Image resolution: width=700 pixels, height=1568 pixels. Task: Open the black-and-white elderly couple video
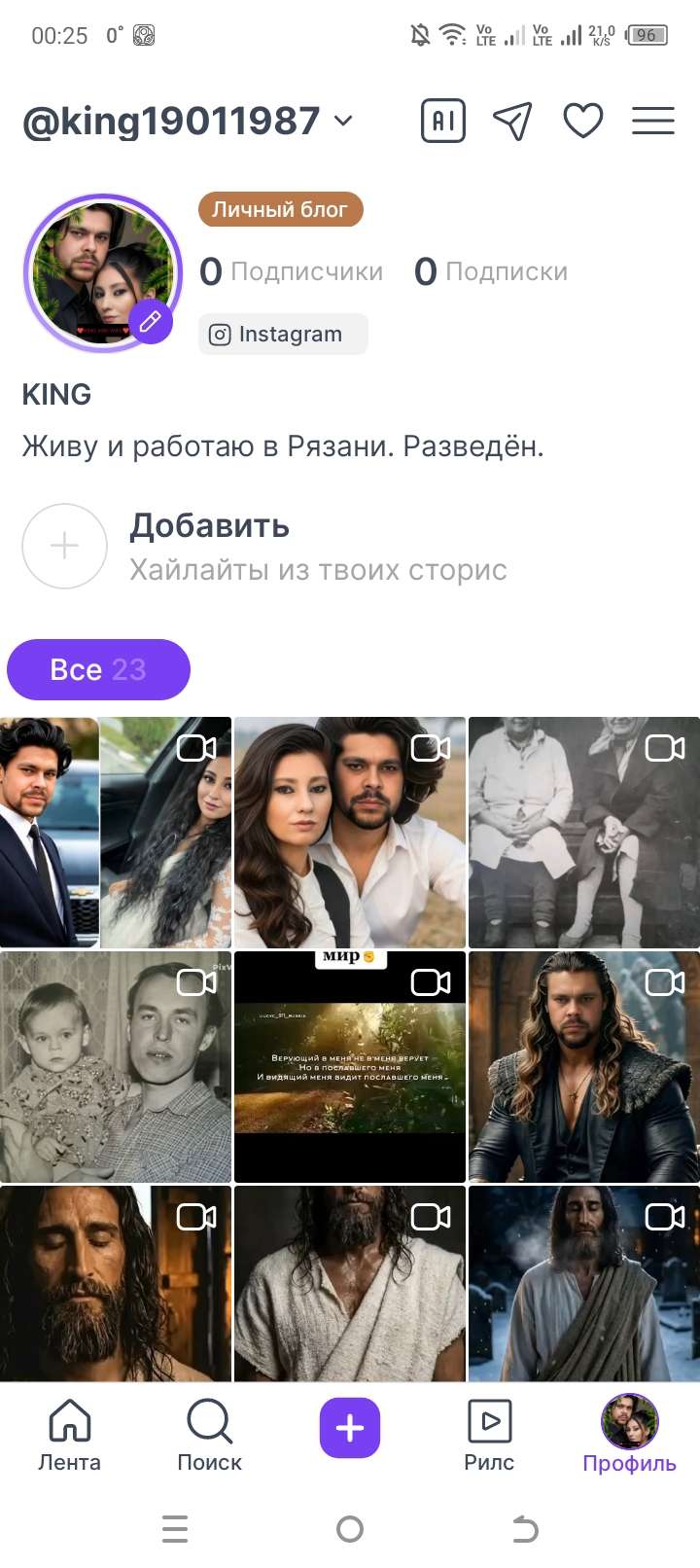click(x=583, y=833)
